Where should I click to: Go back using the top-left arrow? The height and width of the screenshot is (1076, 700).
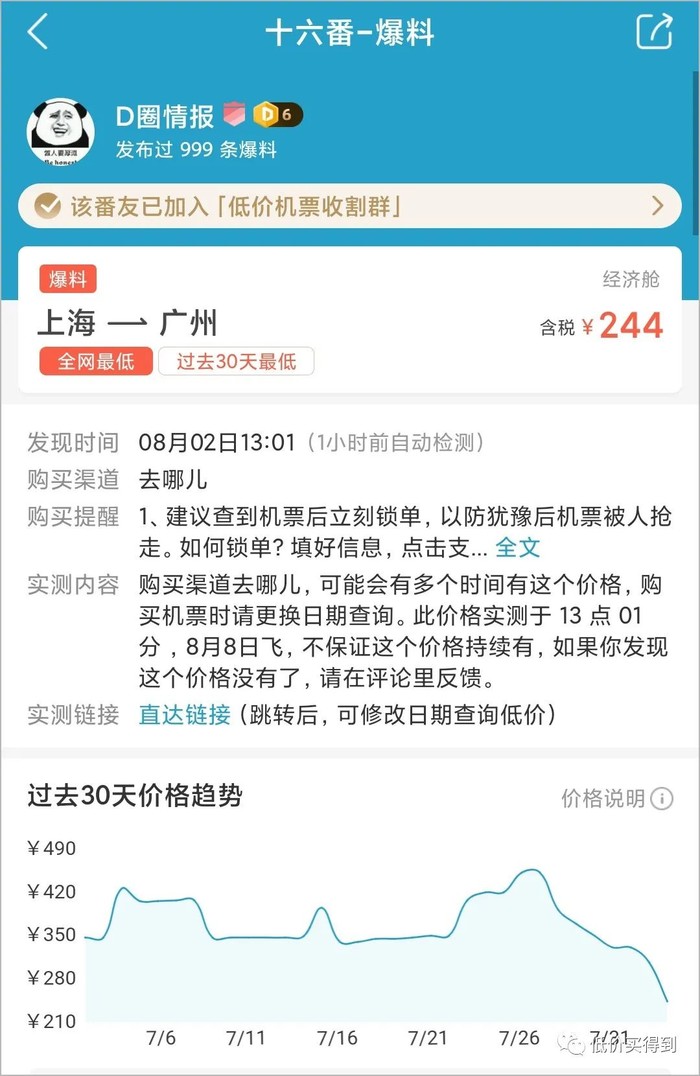[x=38, y=32]
